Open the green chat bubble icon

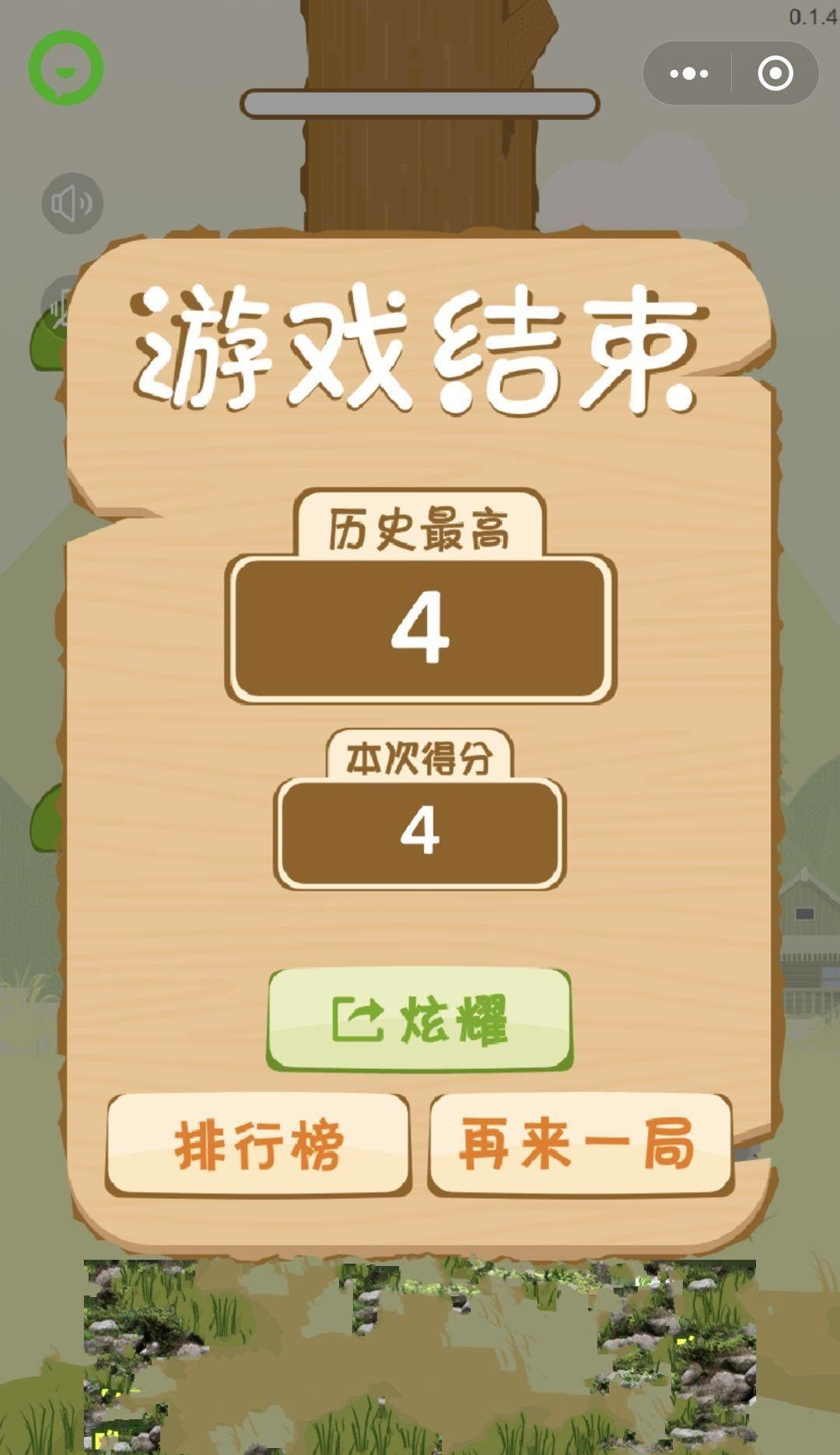(x=66, y=68)
